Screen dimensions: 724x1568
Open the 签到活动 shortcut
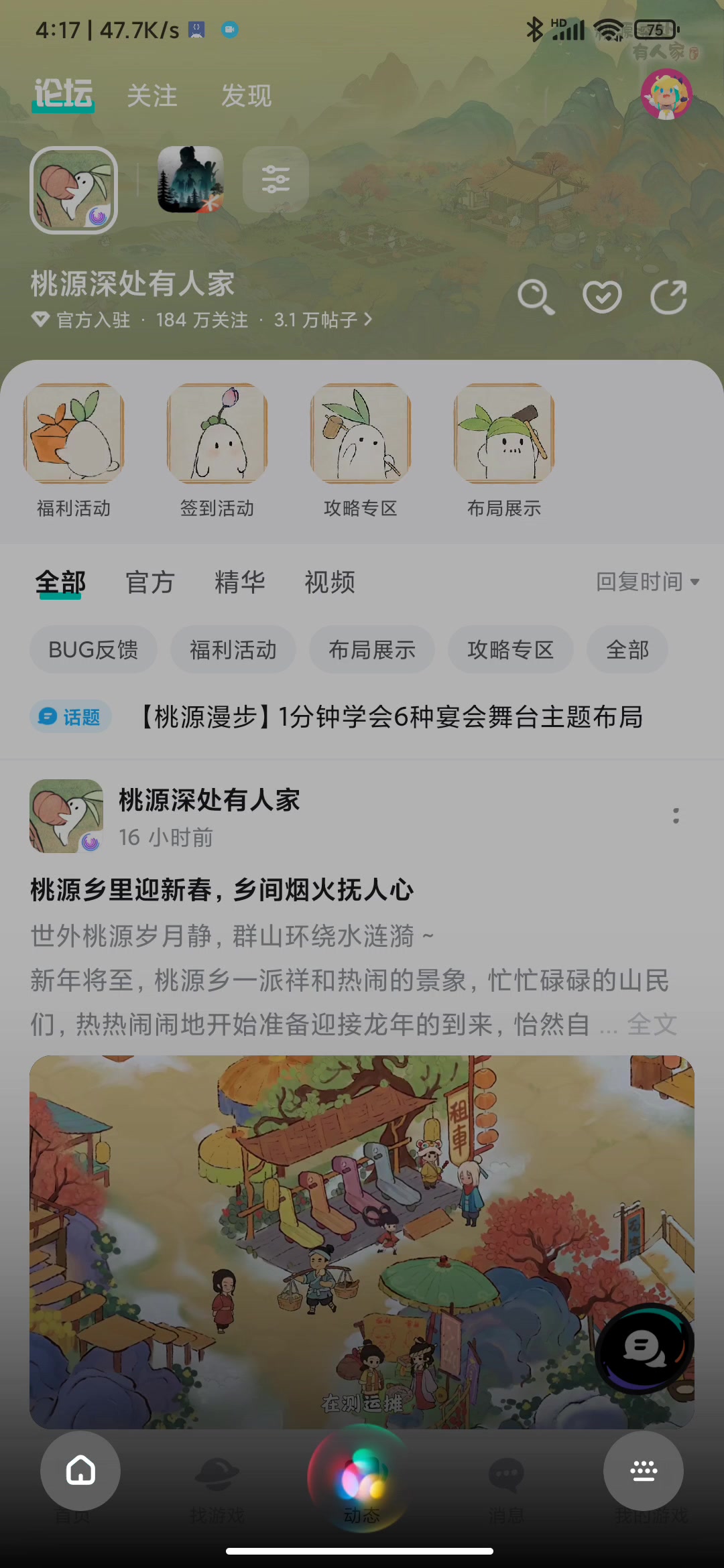(217, 450)
